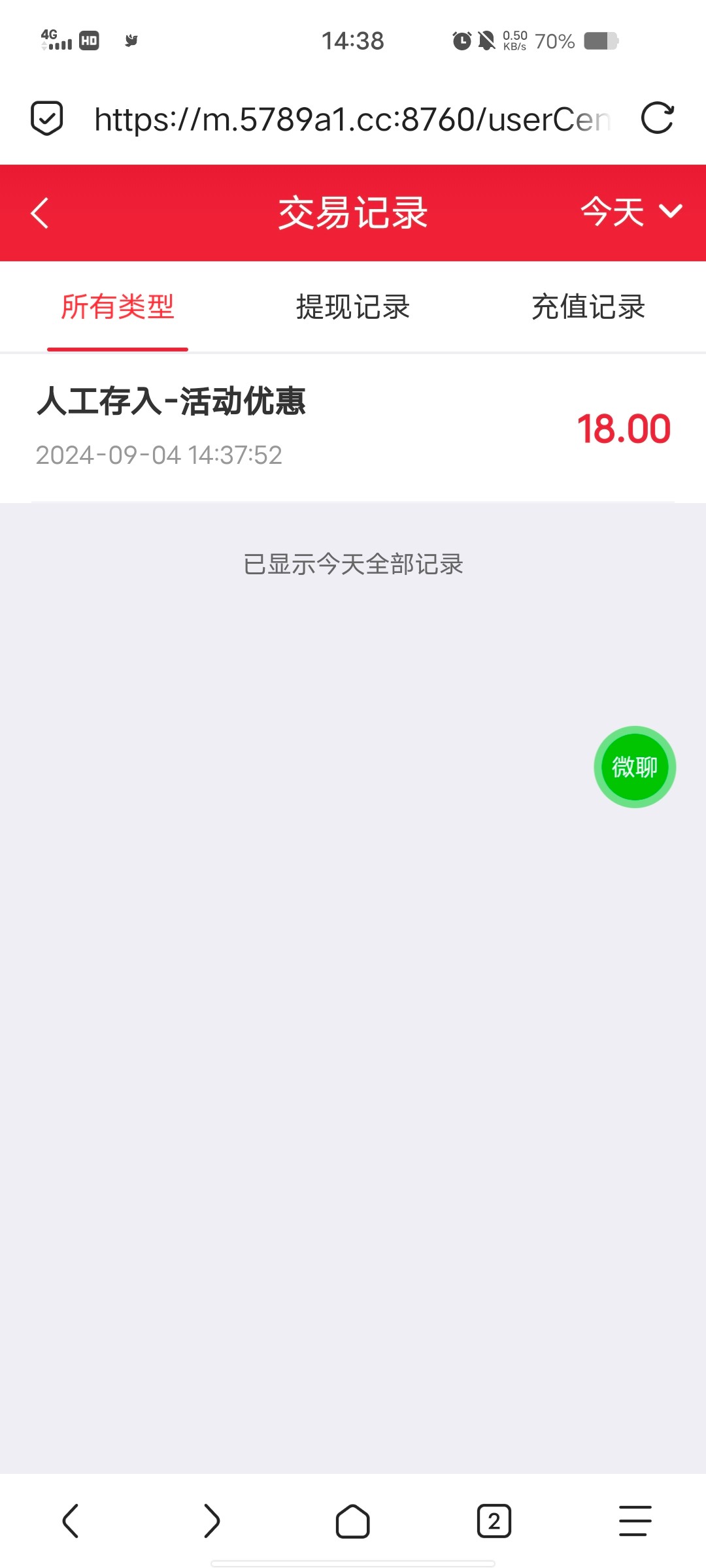
Task: Tap the Twitter icon in the status bar
Action: [x=130, y=41]
